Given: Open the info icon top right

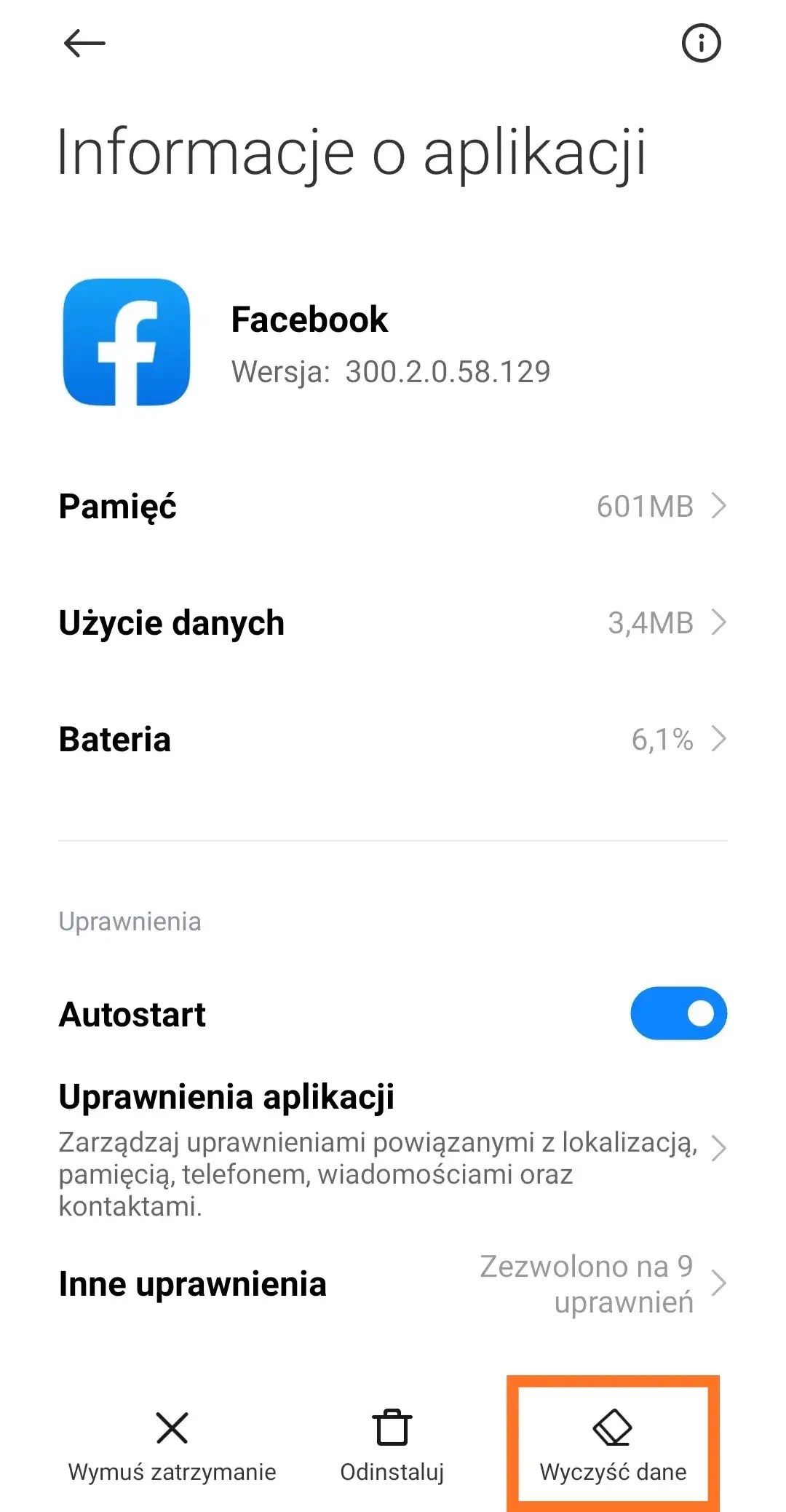Looking at the screenshot, I should (701, 43).
